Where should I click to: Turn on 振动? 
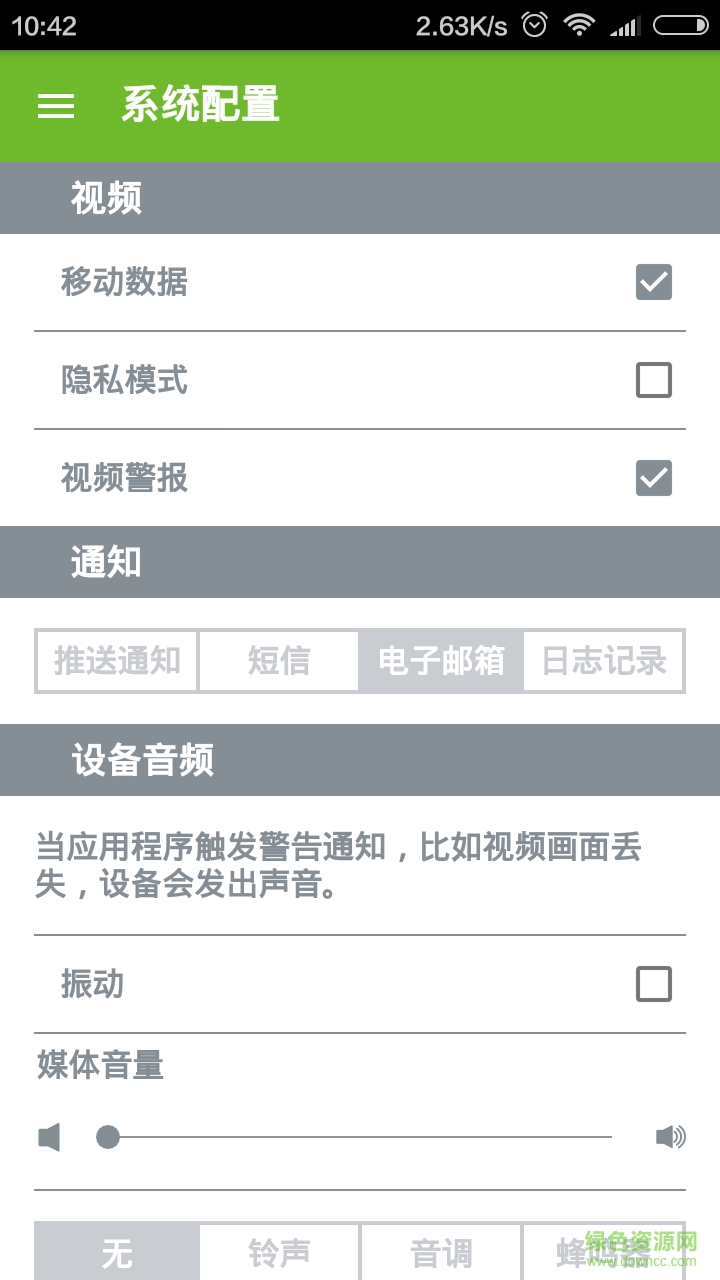(653, 985)
